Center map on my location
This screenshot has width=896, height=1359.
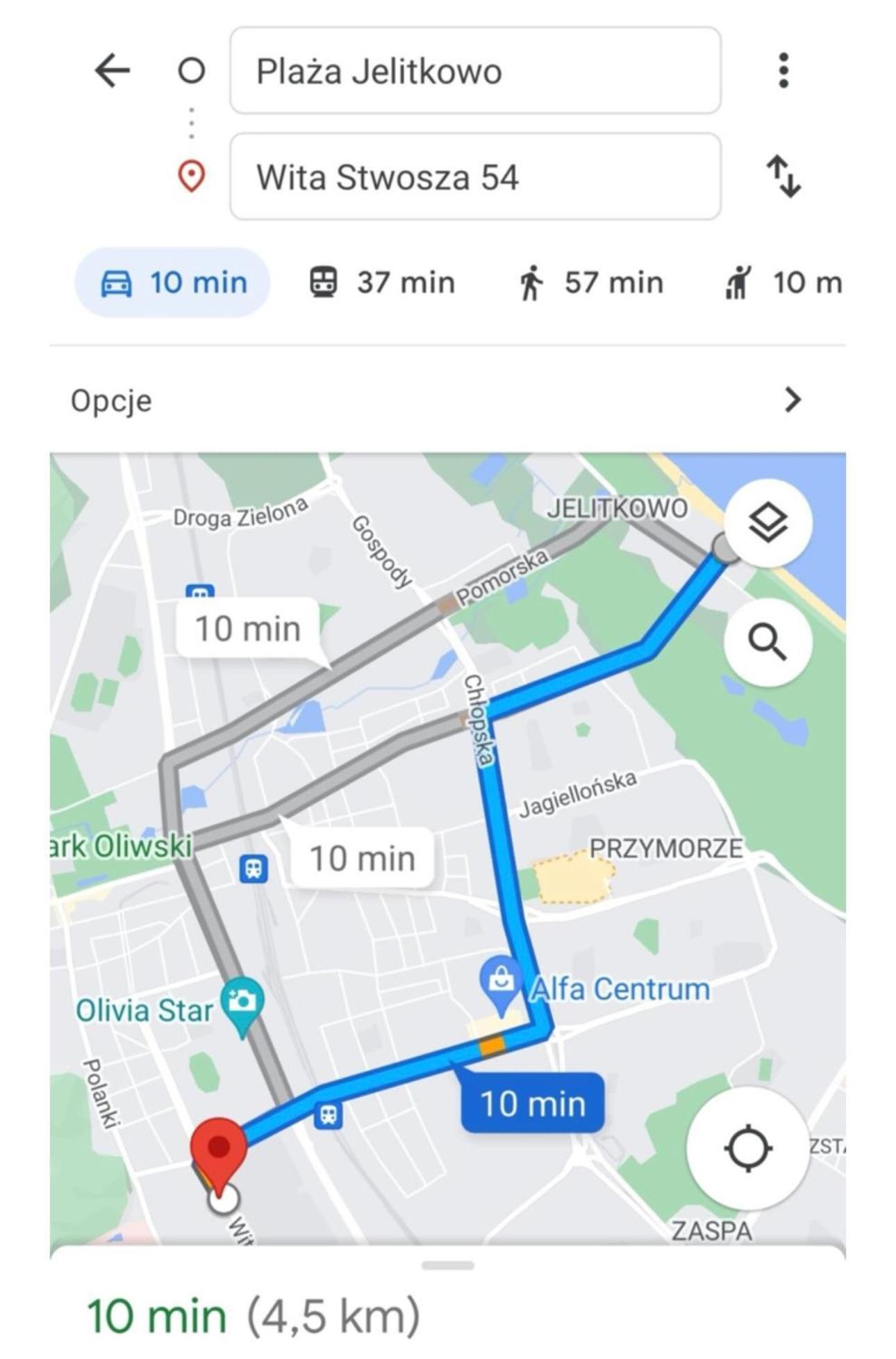pos(747,1148)
